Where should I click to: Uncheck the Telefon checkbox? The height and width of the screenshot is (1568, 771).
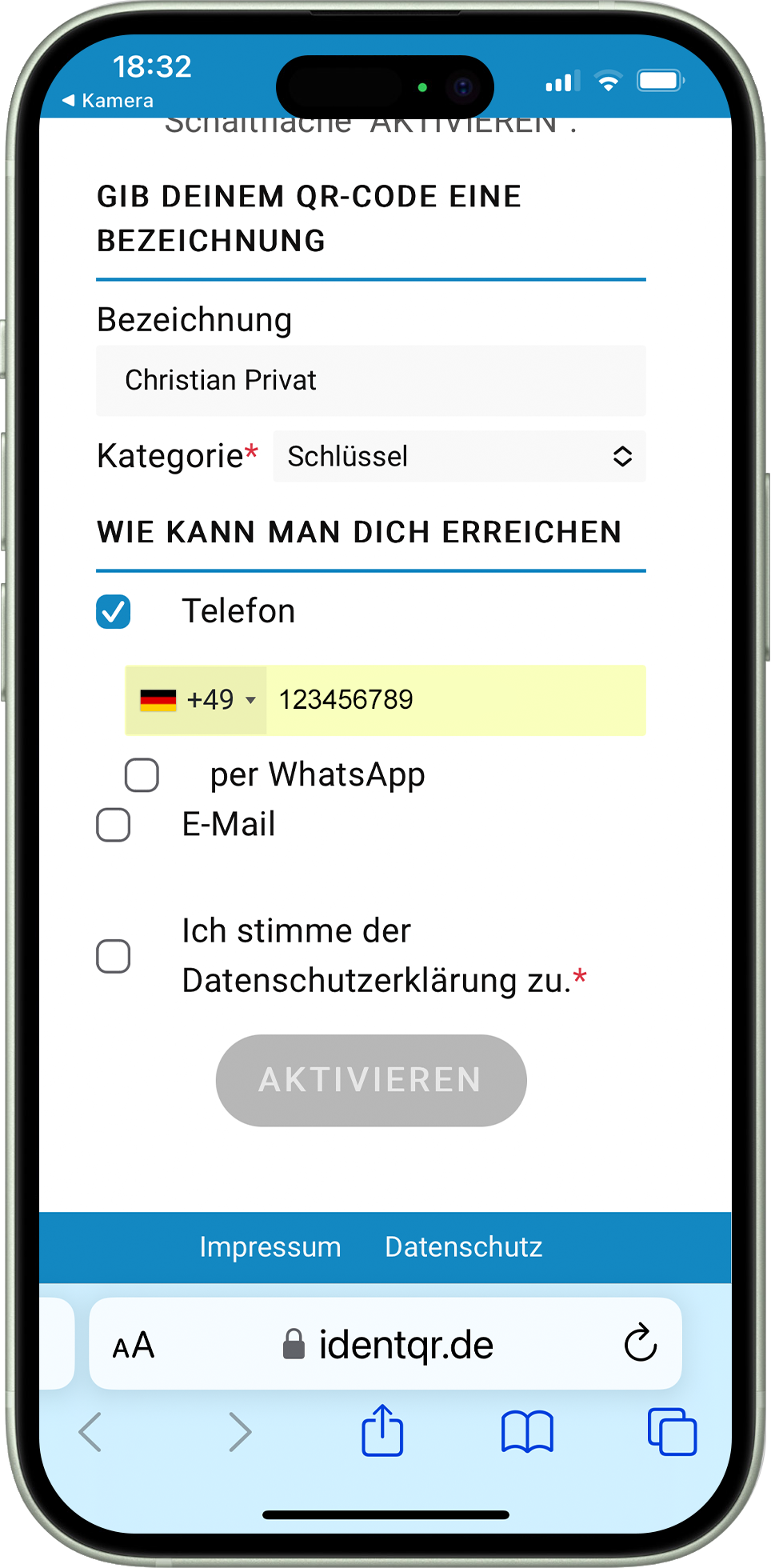(114, 612)
